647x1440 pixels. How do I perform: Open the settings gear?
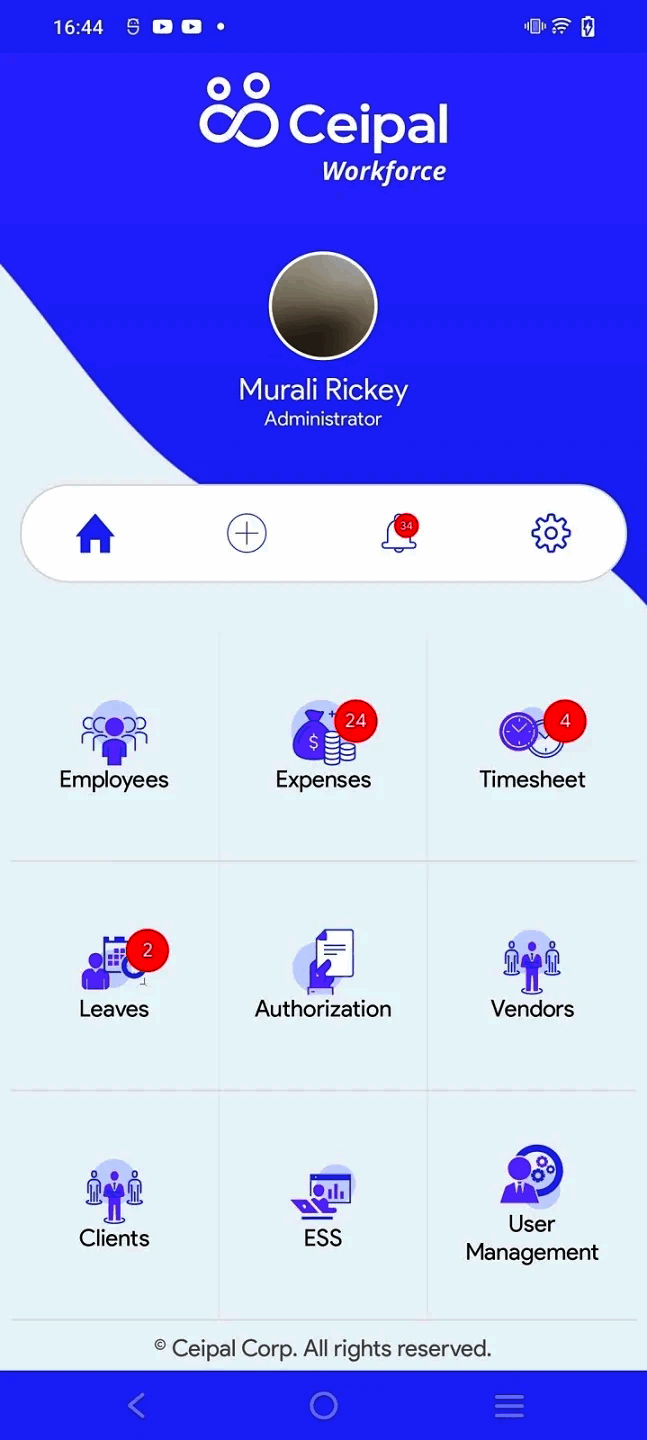pos(550,534)
